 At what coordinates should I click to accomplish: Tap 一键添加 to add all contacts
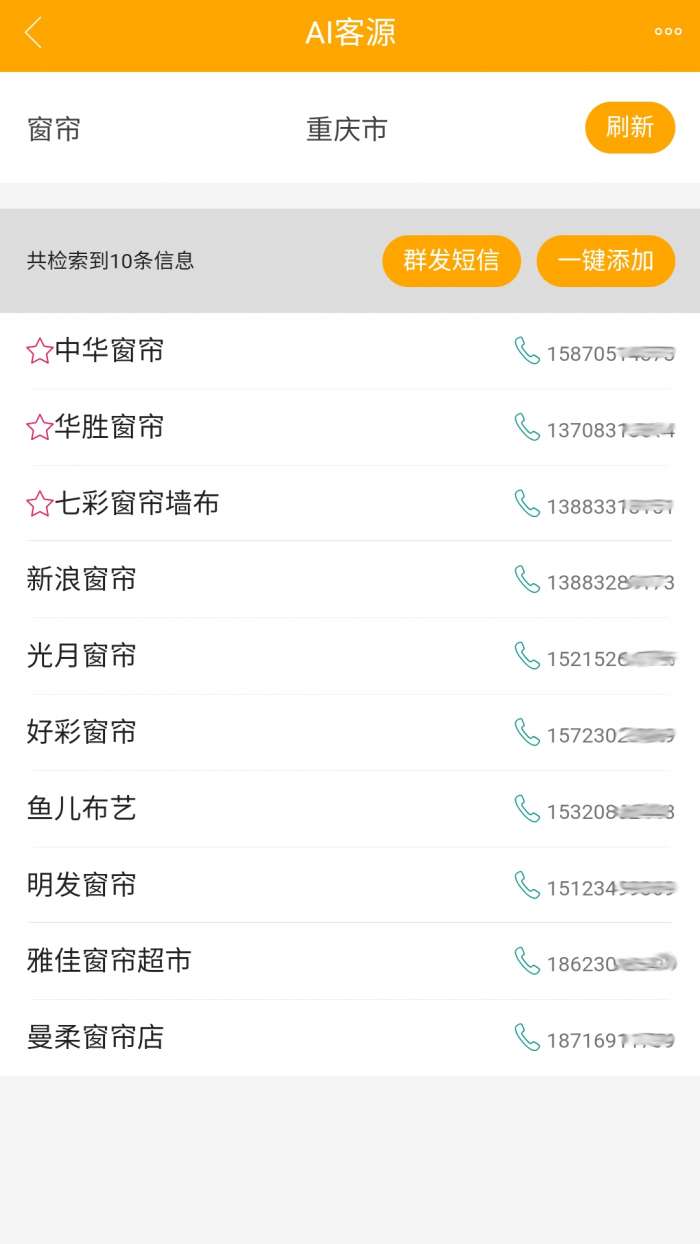(606, 261)
